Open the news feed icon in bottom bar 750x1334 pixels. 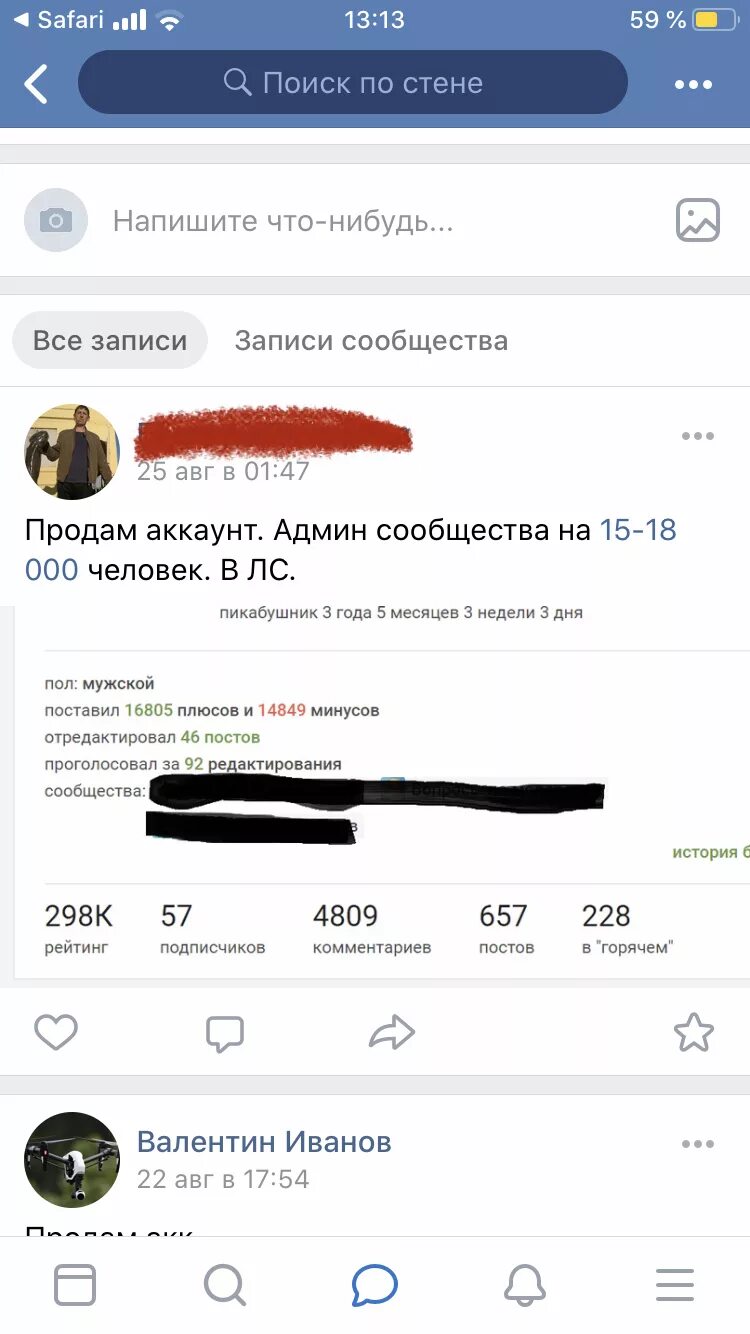(74, 1285)
